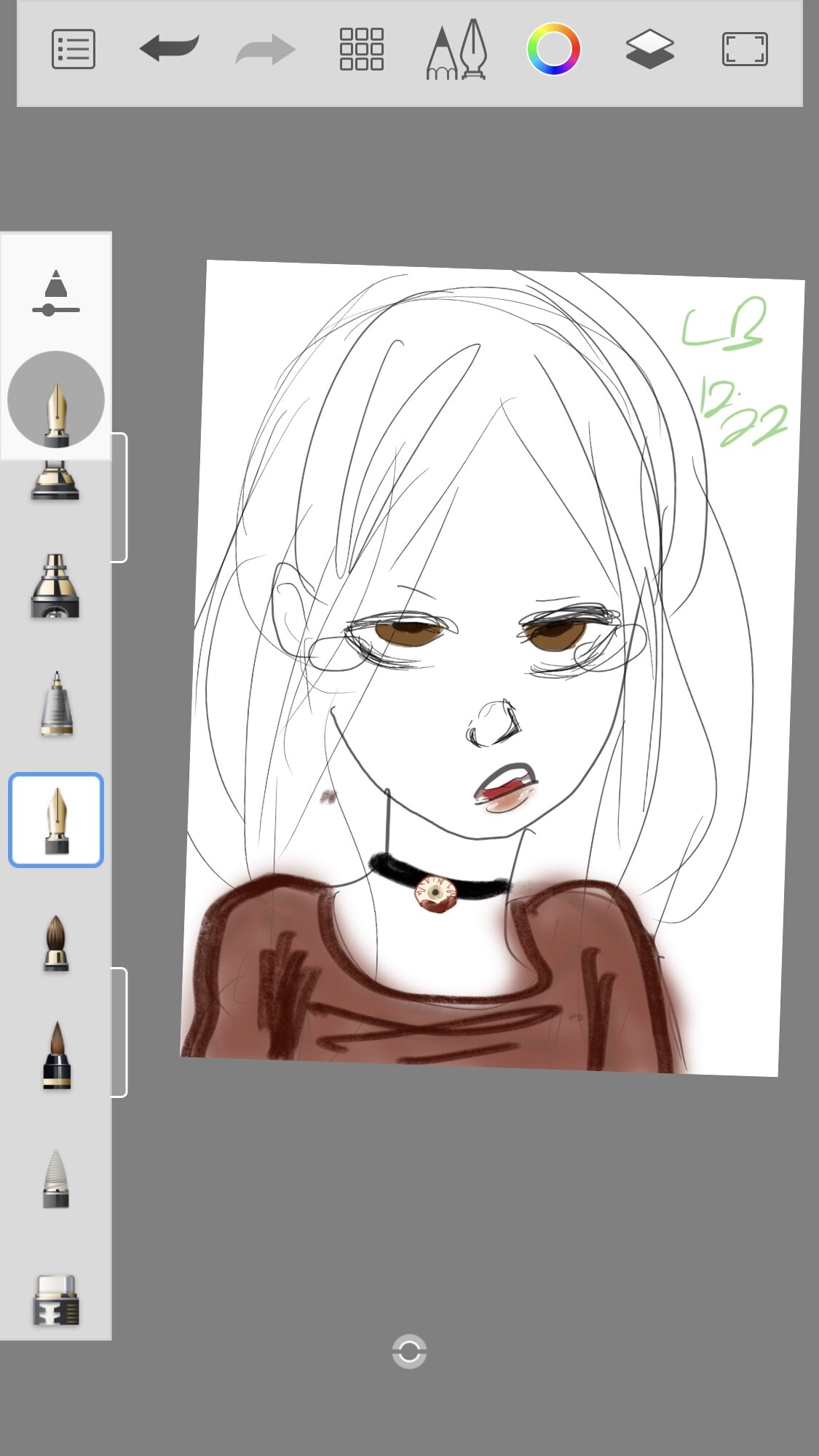This screenshot has width=819, height=1456.
Task: Open the brush library icon
Action: [x=457, y=49]
